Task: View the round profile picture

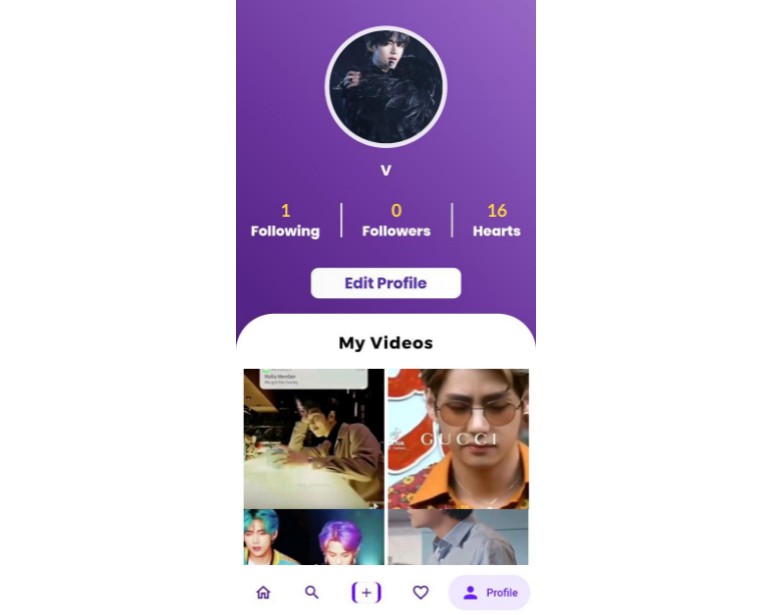Action: (386, 87)
